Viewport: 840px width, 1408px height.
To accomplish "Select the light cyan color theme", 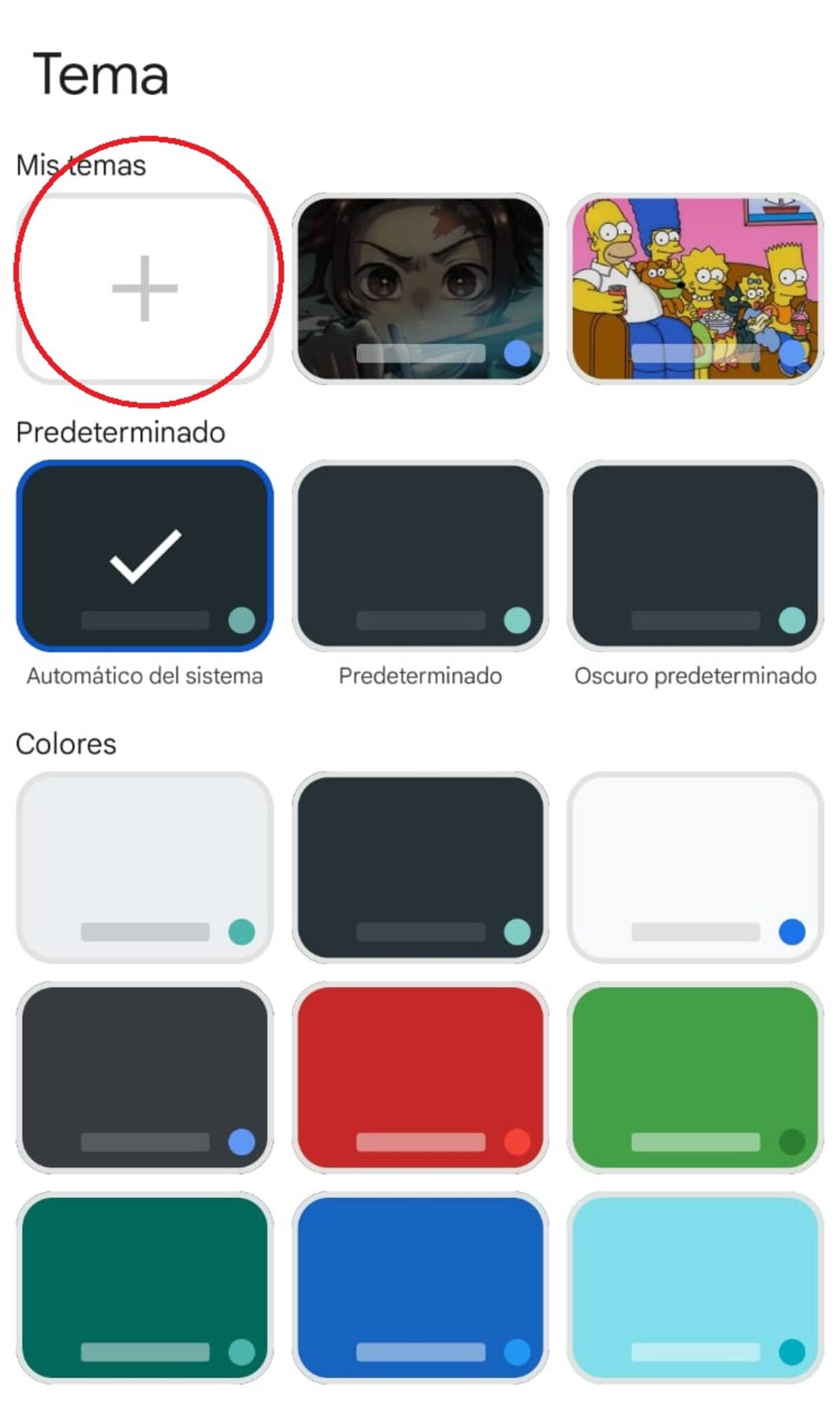I will [x=695, y=1287].
